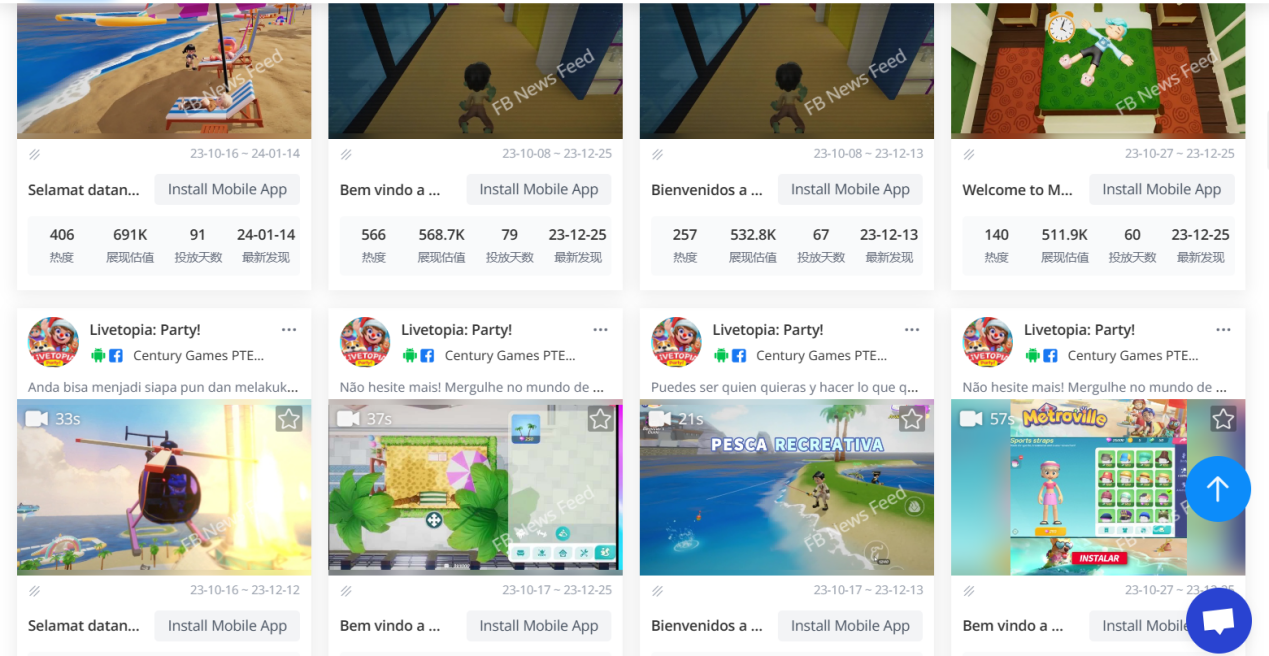Tap Install Mobile App beside heat value 257

click(850, 189)
